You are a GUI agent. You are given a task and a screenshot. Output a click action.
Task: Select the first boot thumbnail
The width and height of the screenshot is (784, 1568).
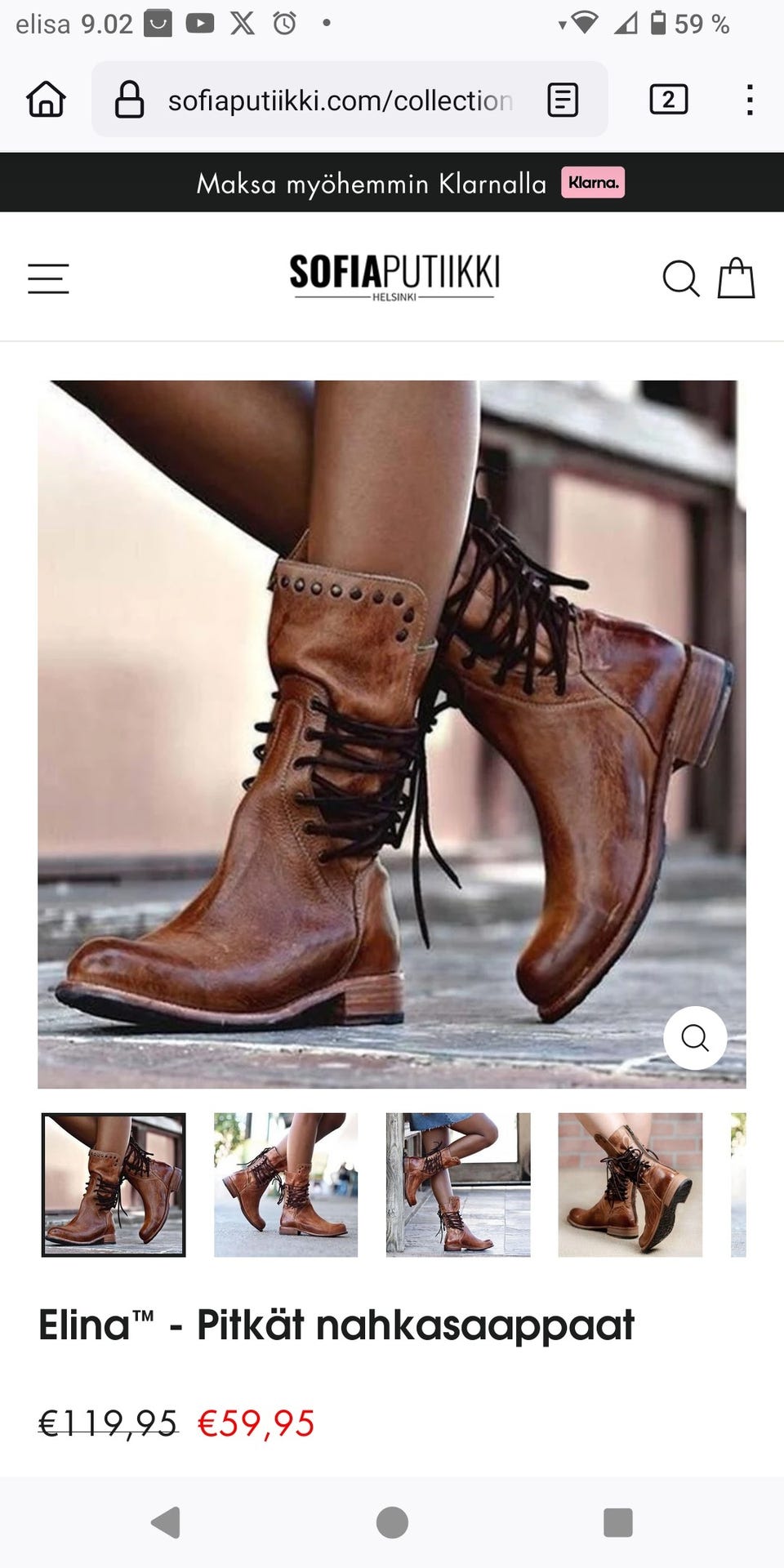pos(114,1184)
